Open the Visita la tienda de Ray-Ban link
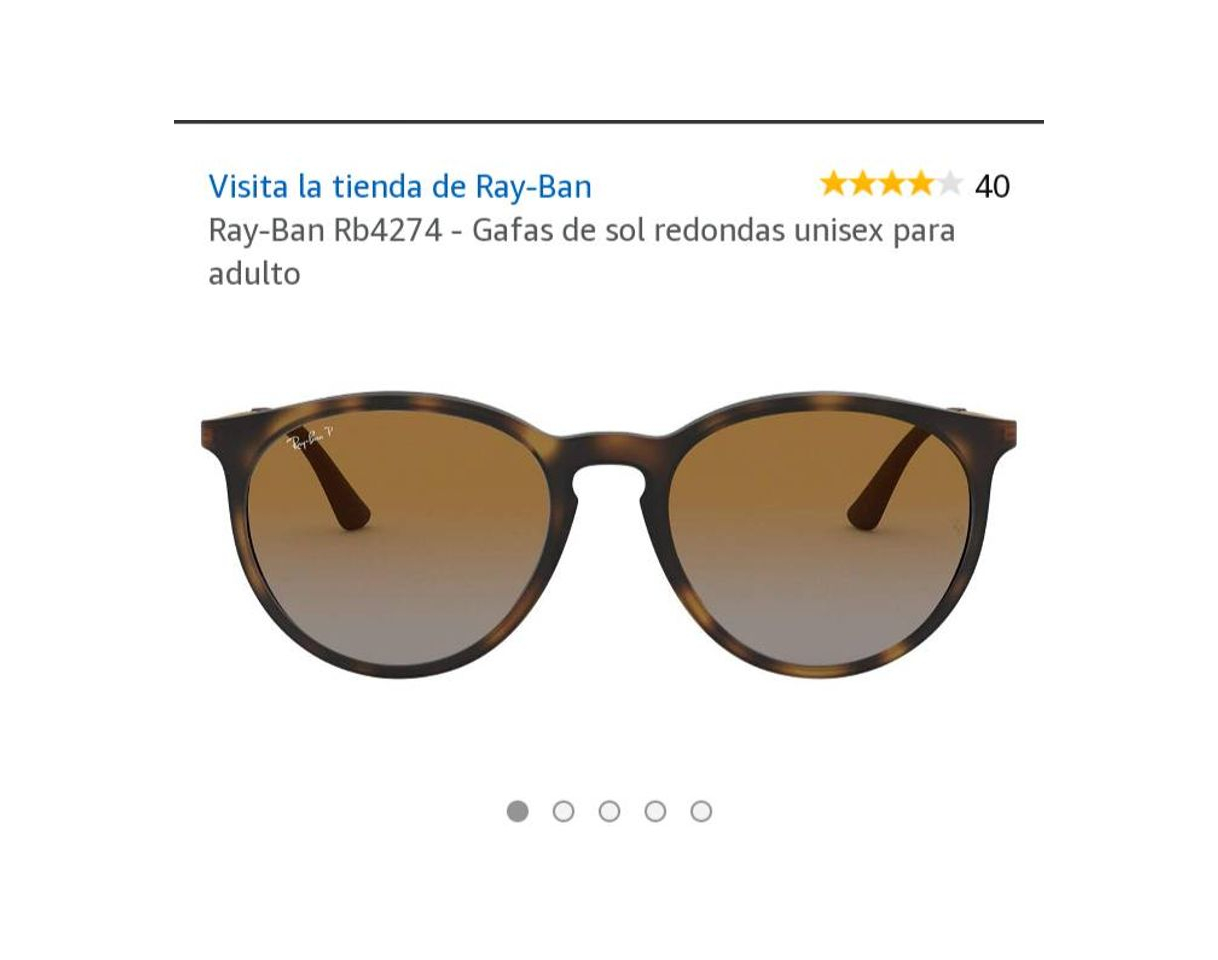The width and height of the screenshot is (1218, 960). (x=399, y=187)
